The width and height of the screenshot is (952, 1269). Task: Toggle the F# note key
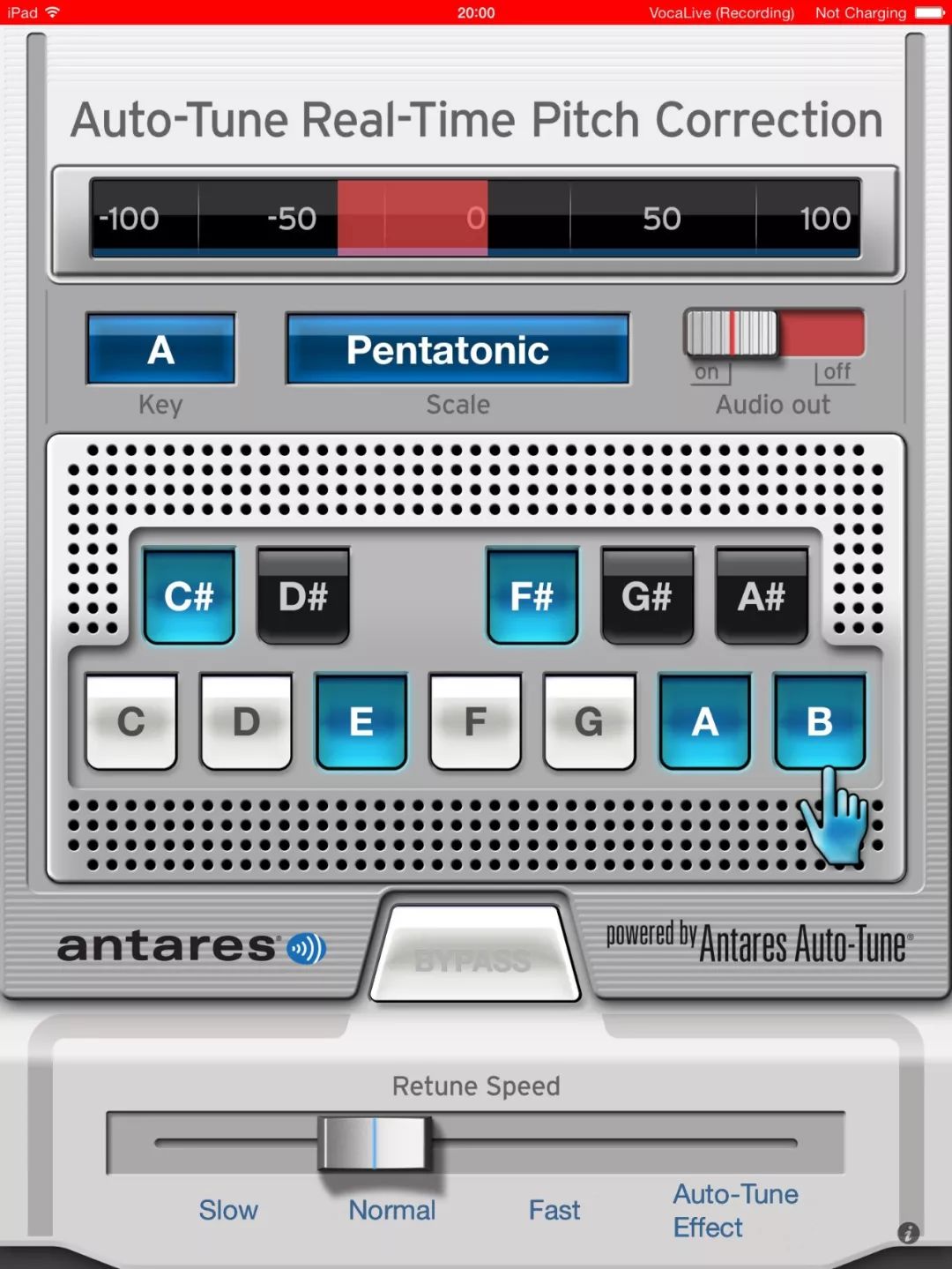click(x=532, y=596)
